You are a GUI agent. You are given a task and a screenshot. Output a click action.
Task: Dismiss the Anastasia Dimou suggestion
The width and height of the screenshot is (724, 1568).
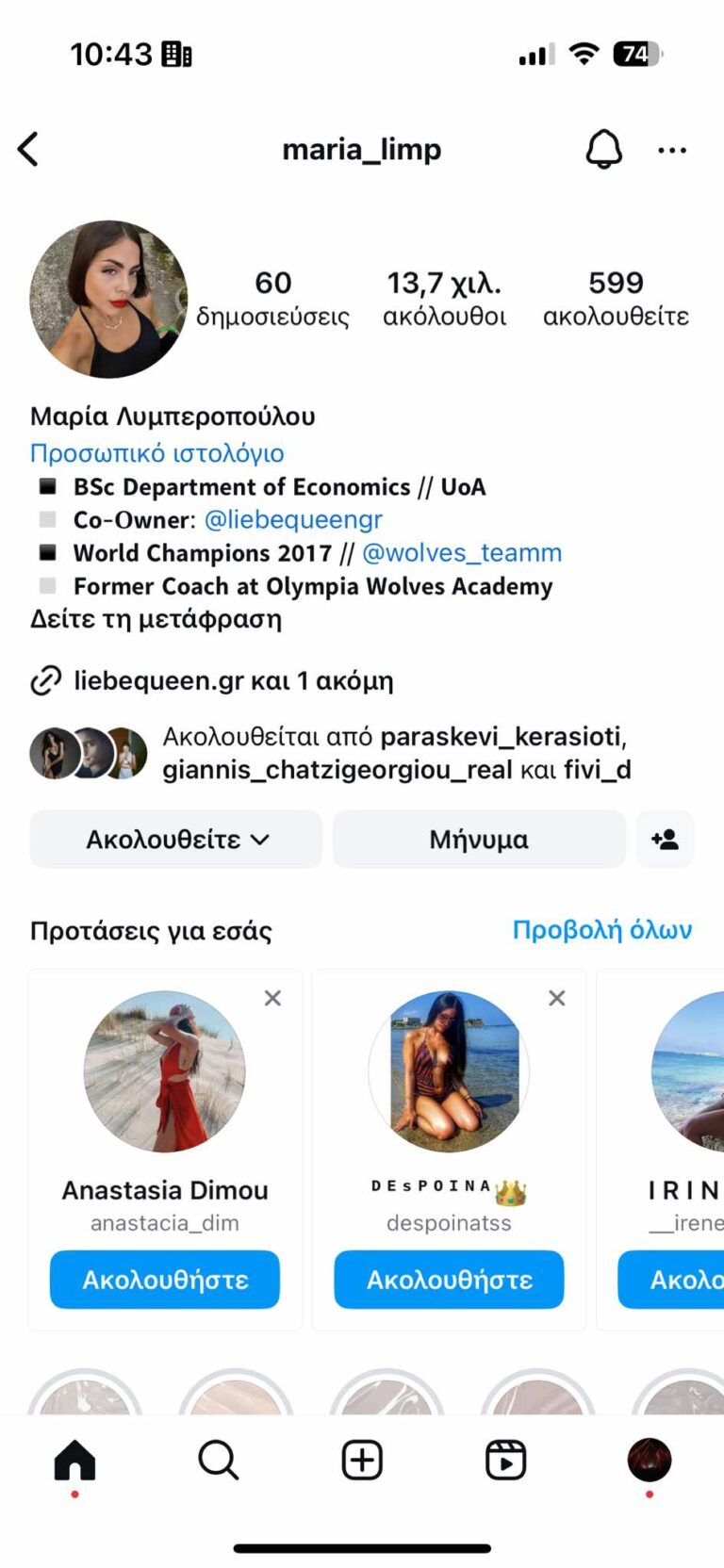click(x=273, y=998)
